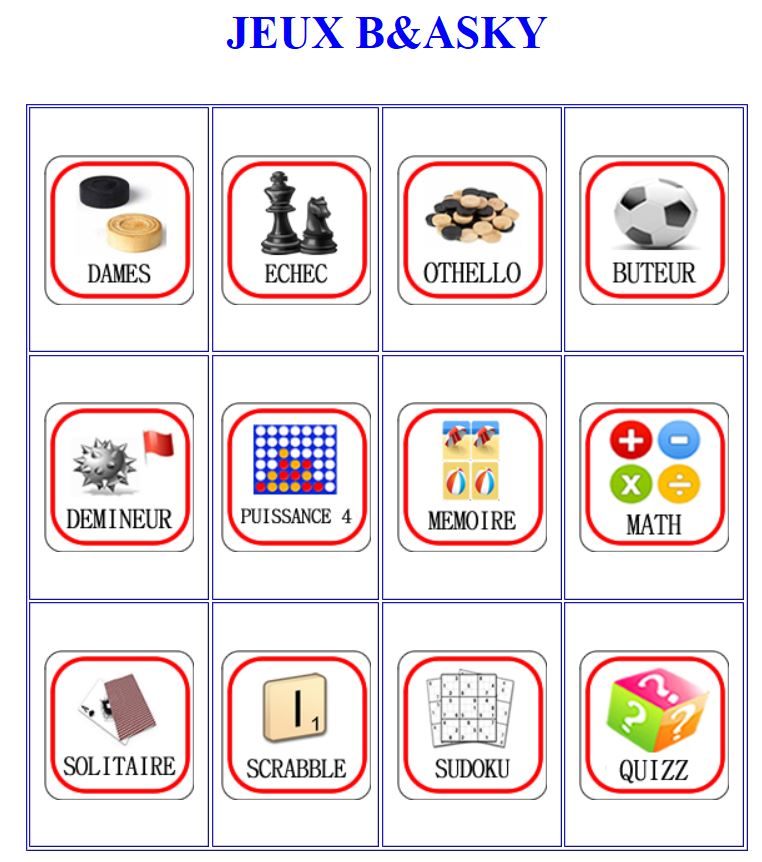
Task: Start a SUDOKU puzzle
Action: pos(472,725)
